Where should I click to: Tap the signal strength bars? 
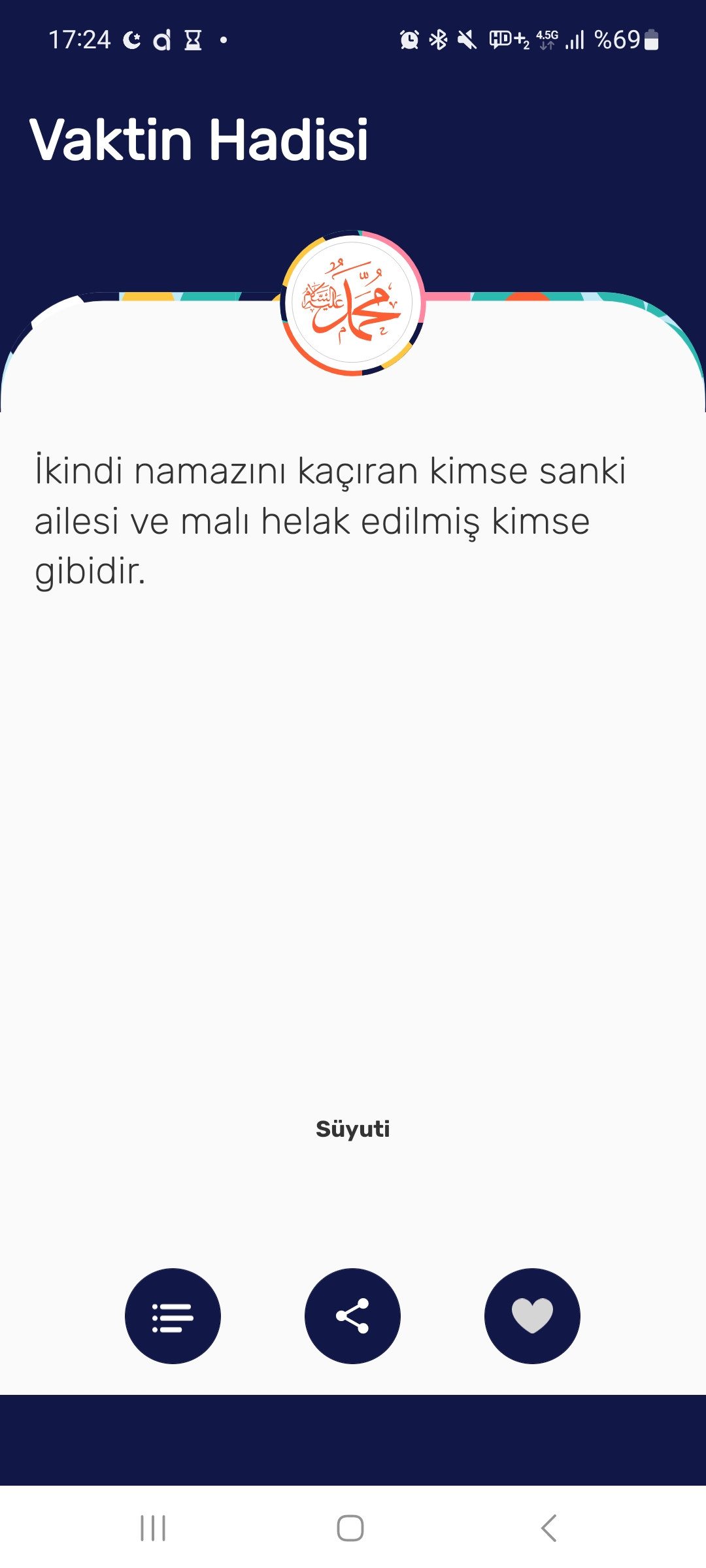pyautogui.click(x=575, y=41)
